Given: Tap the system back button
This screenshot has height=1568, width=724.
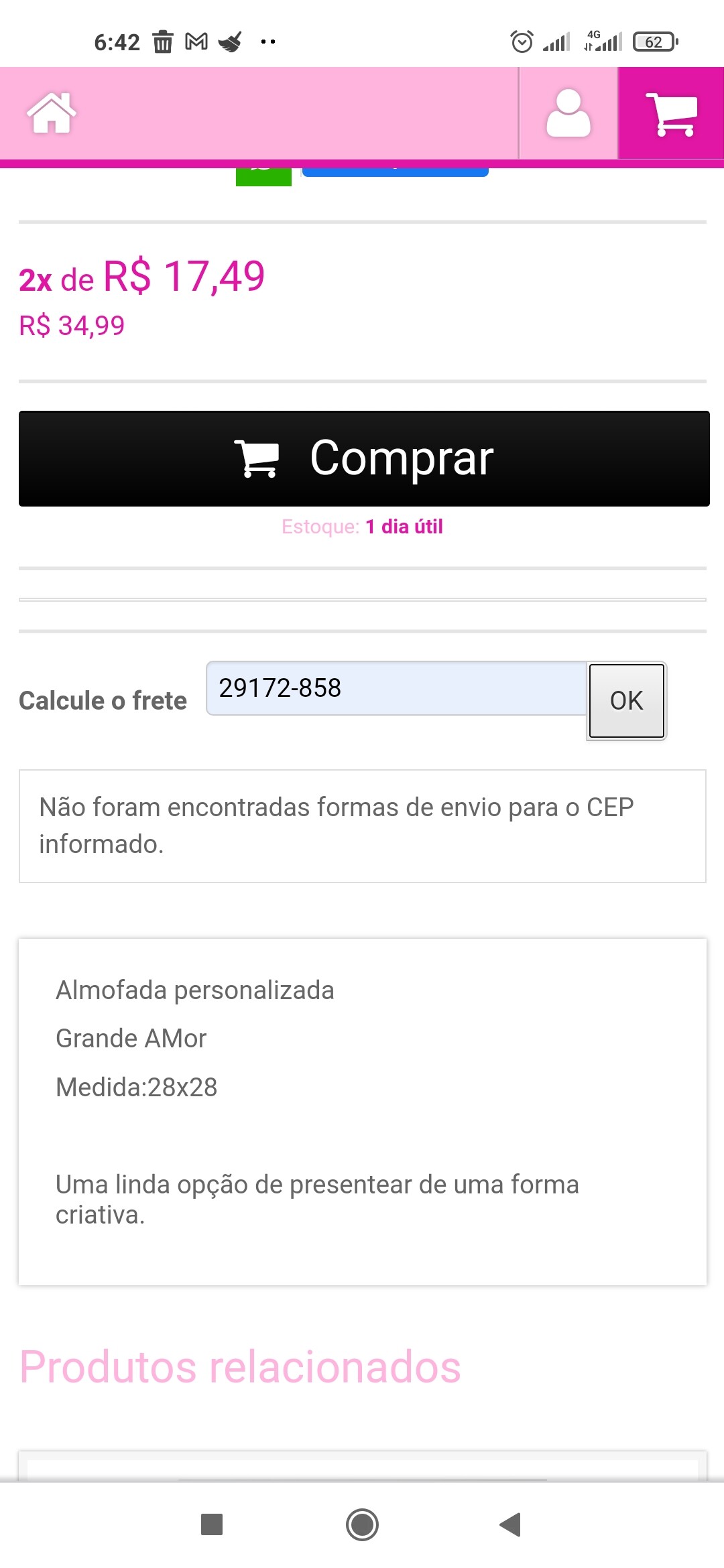Looking at the screenshot, I should tap(510, 1524).
